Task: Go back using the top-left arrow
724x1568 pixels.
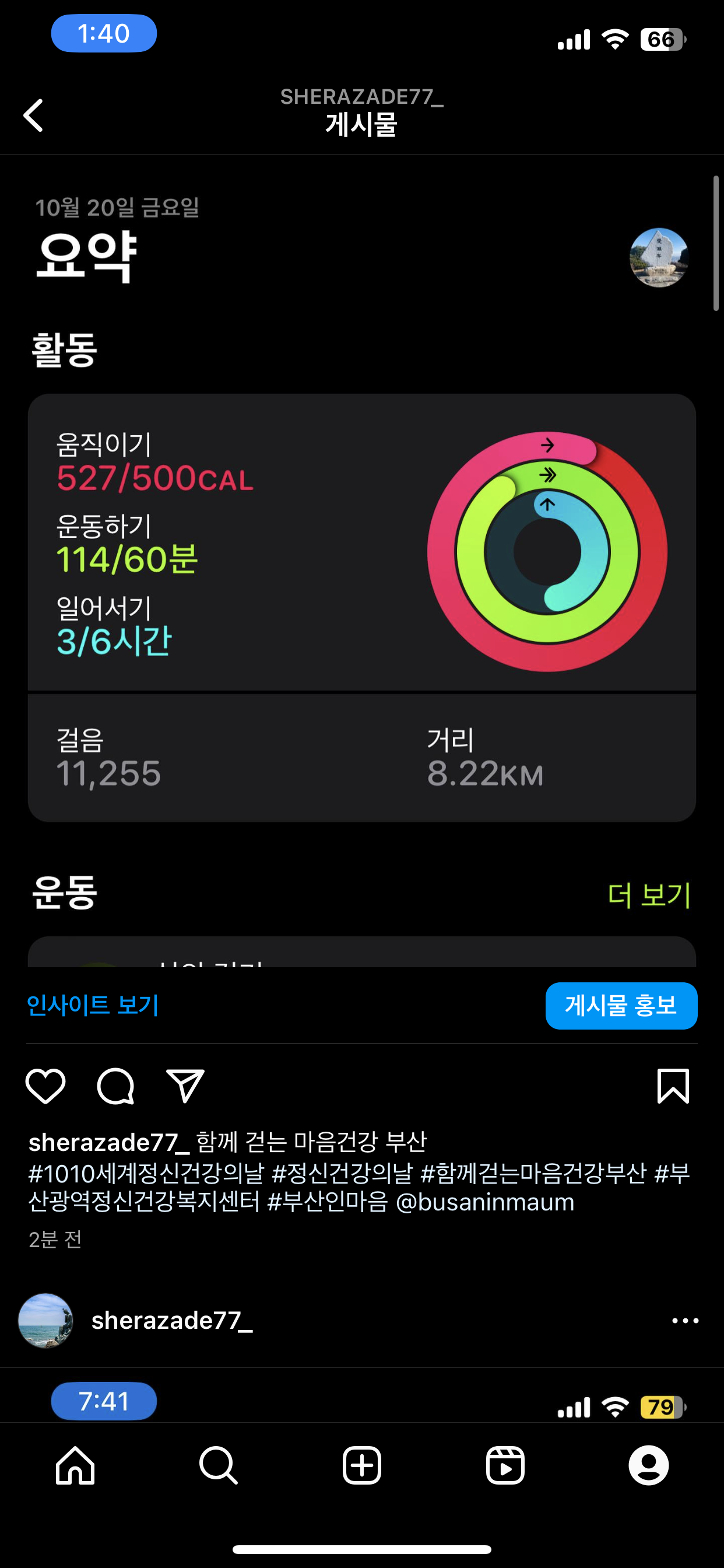Action: point(34,116)
